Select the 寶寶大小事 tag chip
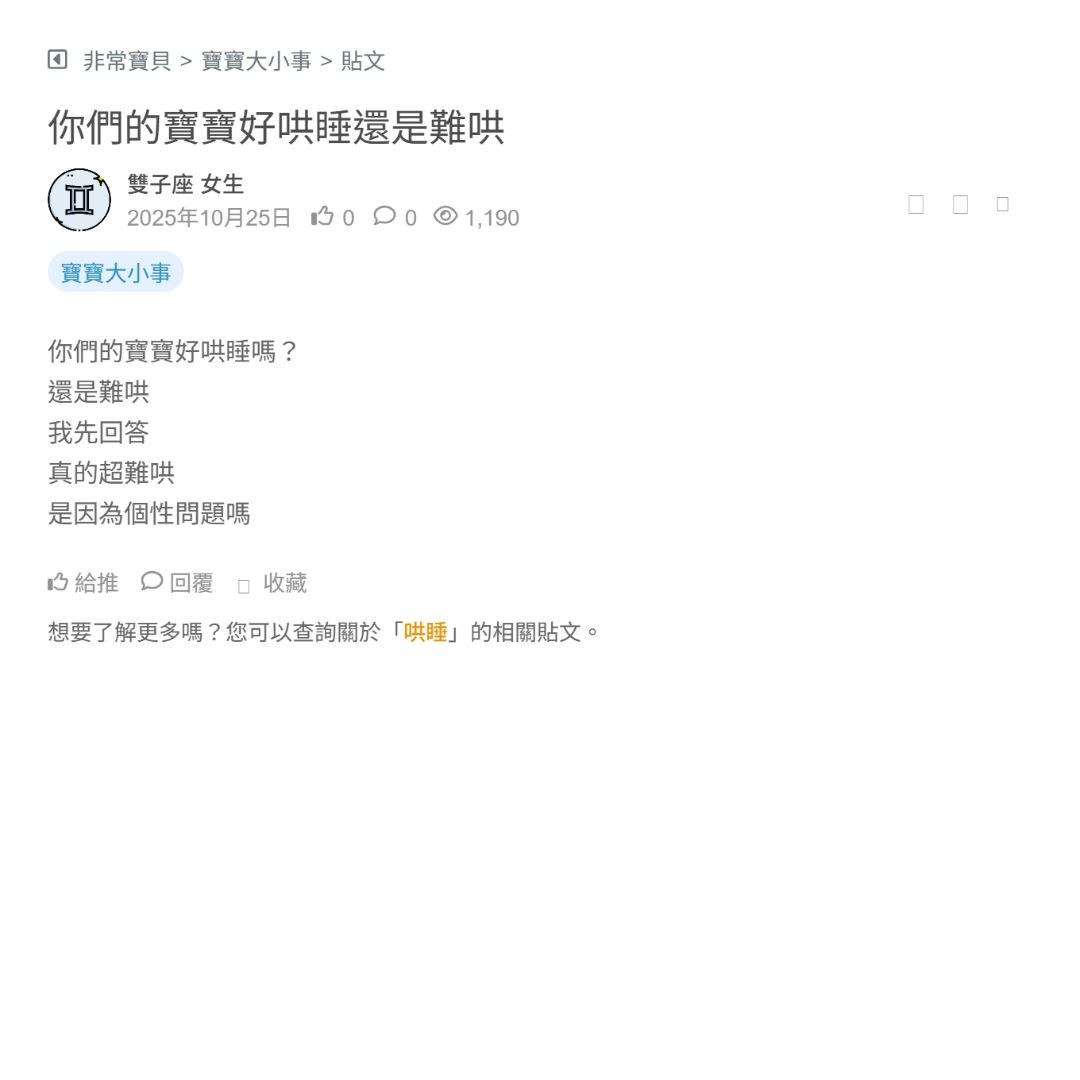 (x=116, y=272)
